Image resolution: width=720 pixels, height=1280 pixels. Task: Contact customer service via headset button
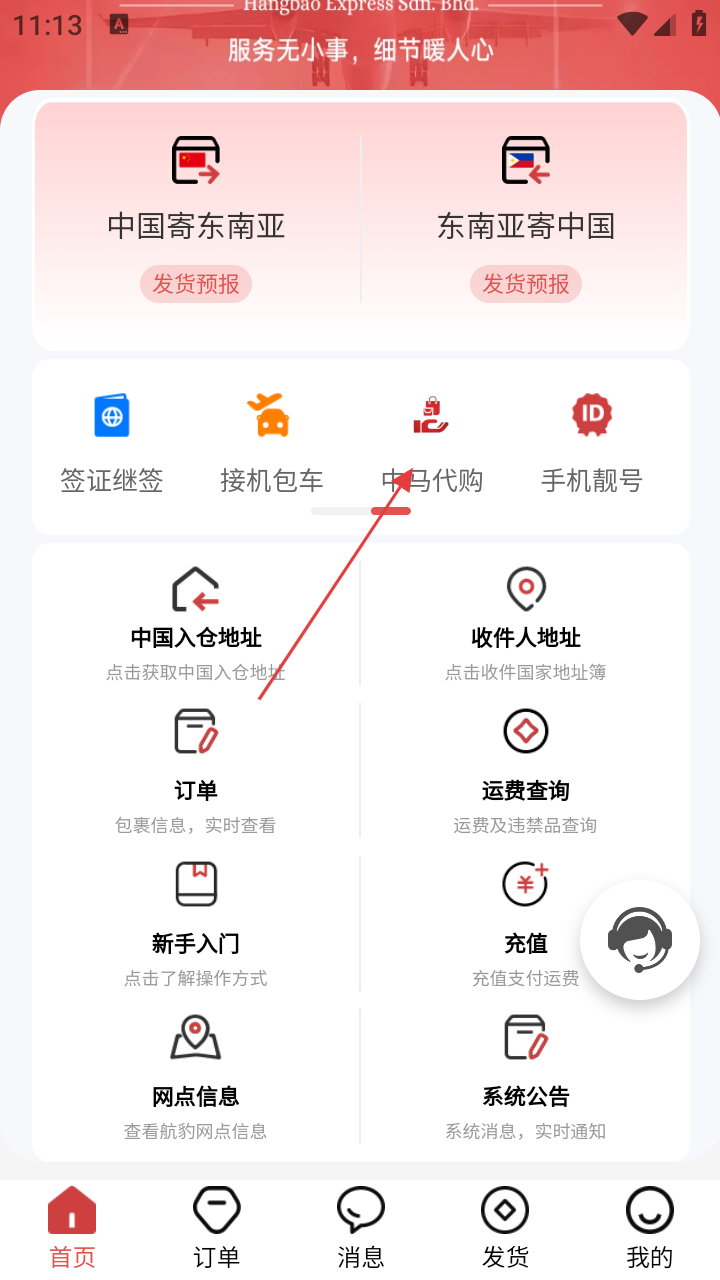(640, 940)
